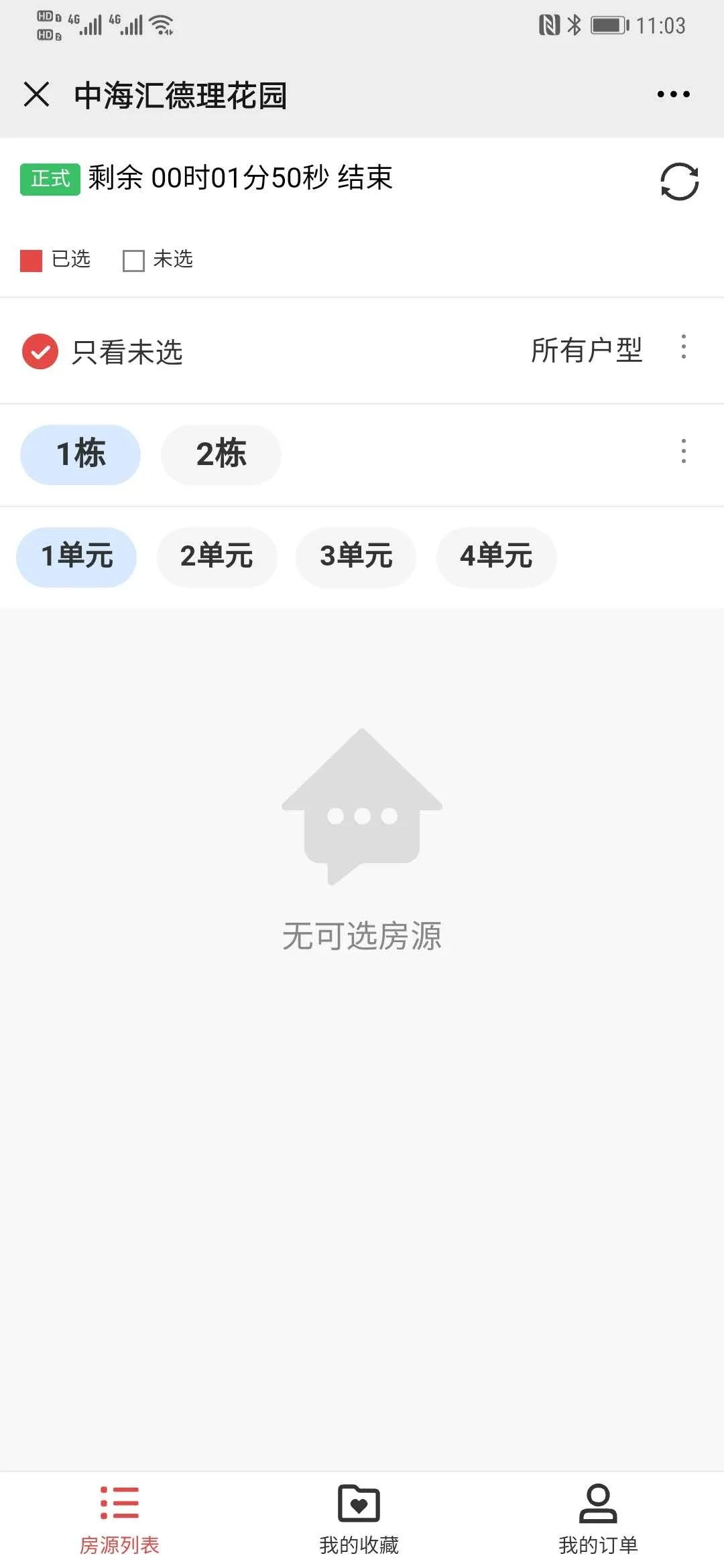Uncheck the 只看未选 filter
The height and width of the screenshot is (1568, 724).
[40, 352]
